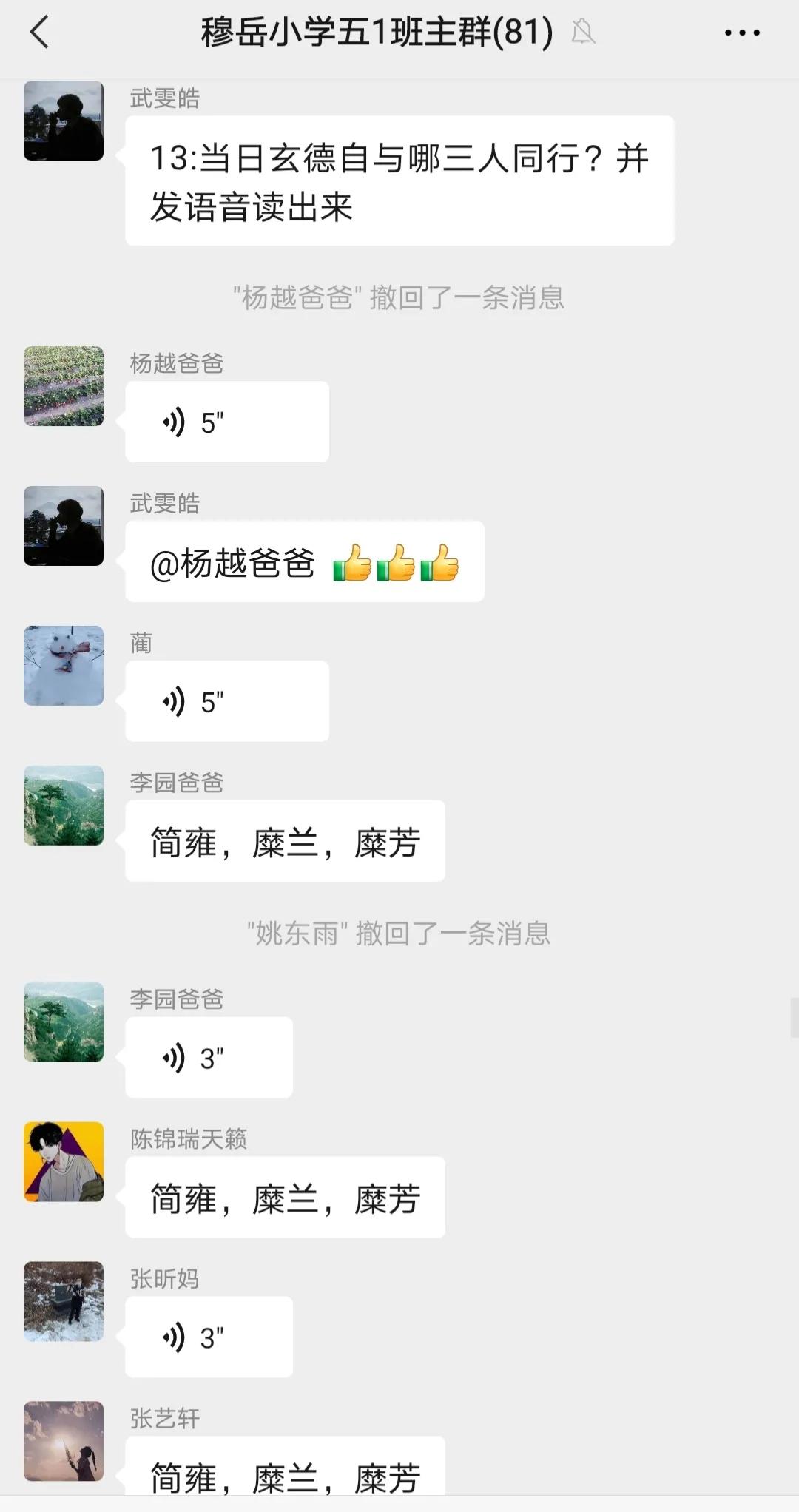The image size is (799, 1512).
Task: Listen to 张昕妈's 3-second voice message
Action: [x=209, y=1337]
